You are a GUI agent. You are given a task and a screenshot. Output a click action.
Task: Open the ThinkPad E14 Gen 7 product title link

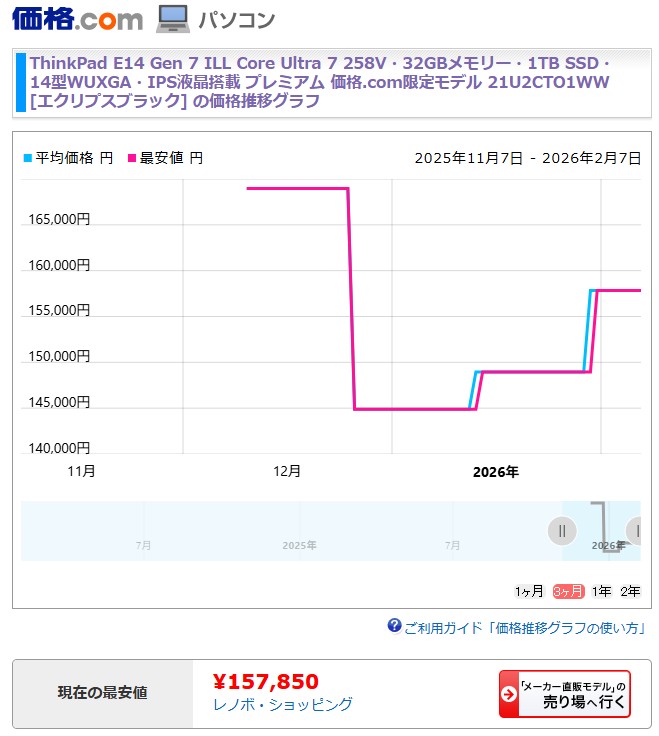320,81
